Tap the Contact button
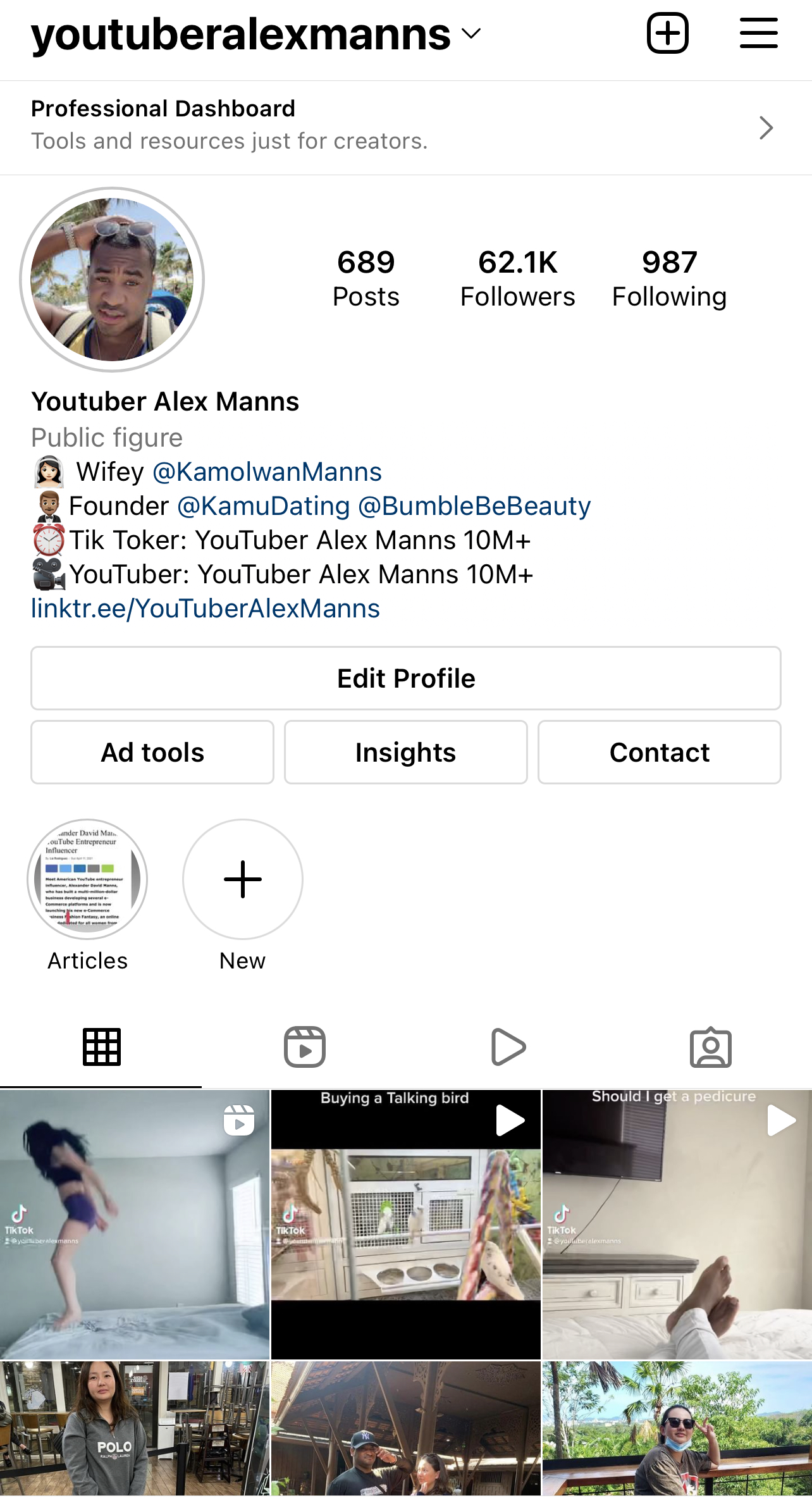Viewport: 812px width, 1498px height. [659, 752]
